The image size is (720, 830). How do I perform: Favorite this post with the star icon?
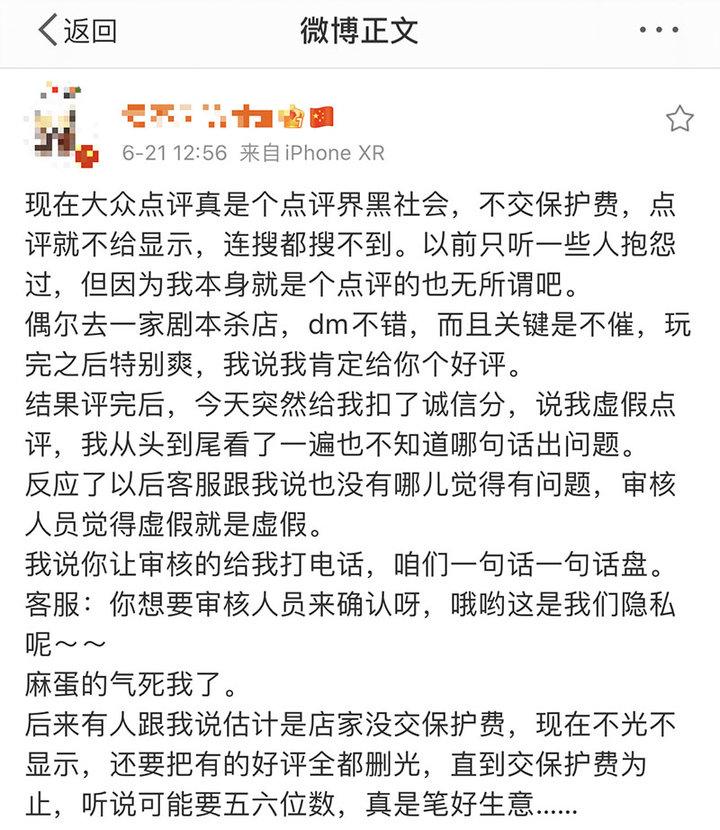point(680,120)
